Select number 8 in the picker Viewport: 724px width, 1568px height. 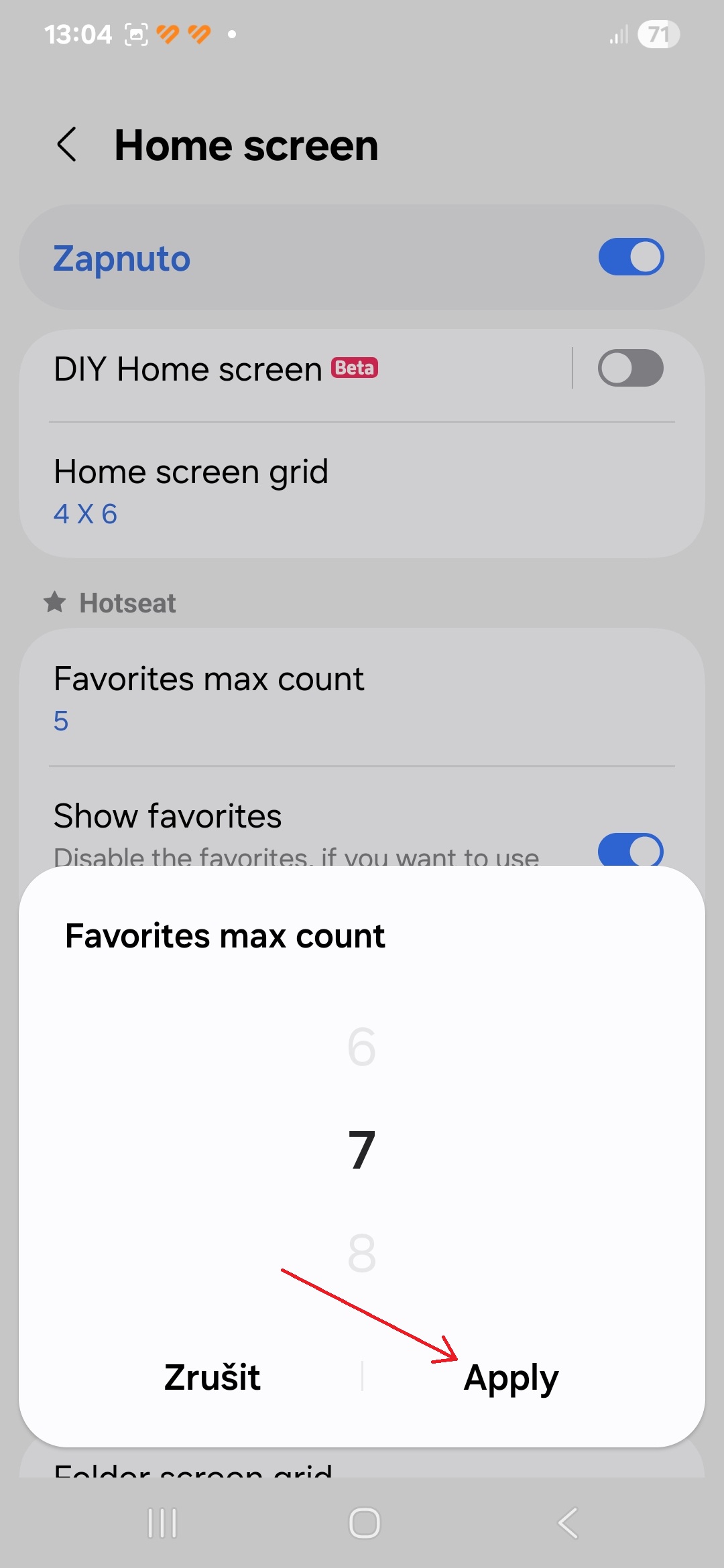362,1253
